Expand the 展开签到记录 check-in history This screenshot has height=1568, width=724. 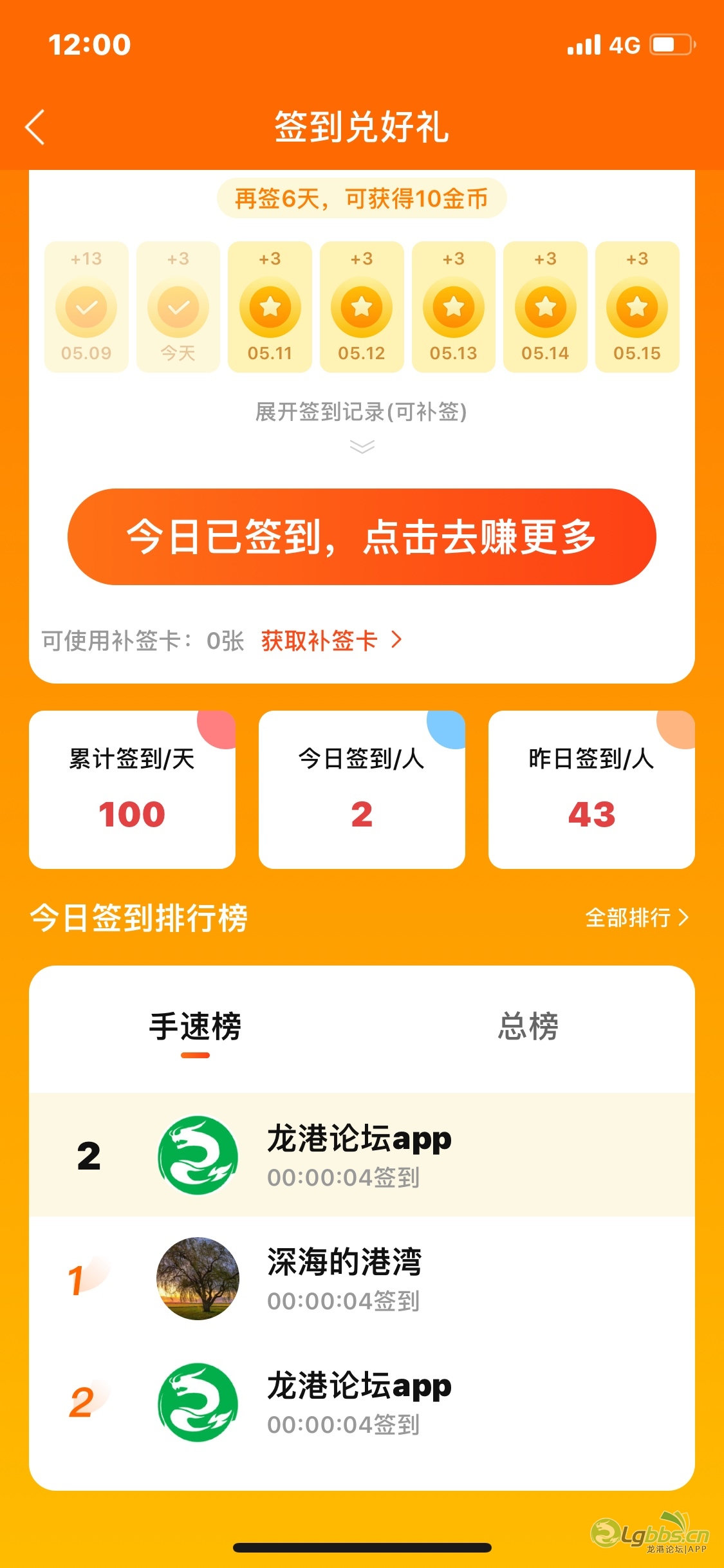click(x=361, y=422)
